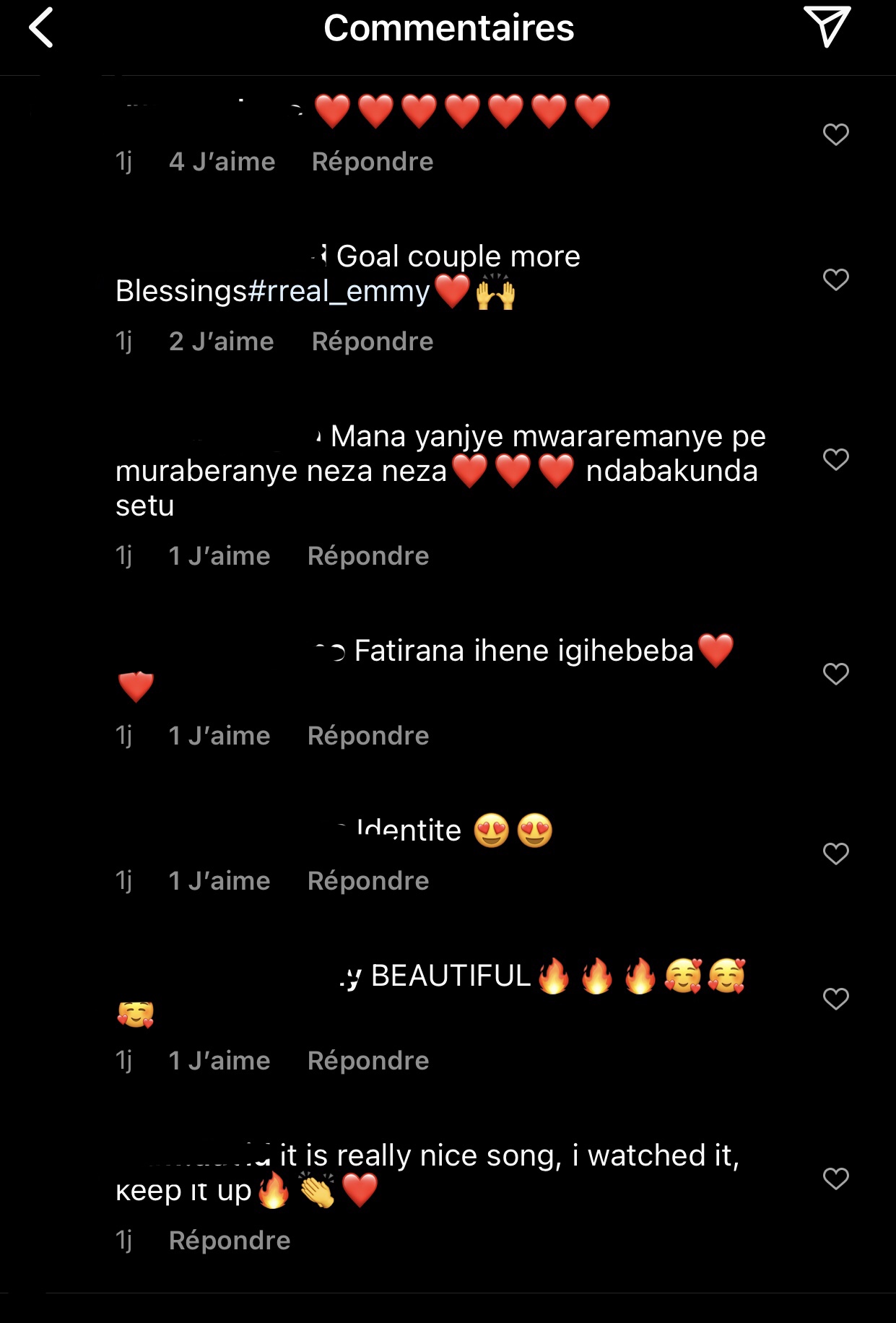Open '2 J'aime' under the Blessings comment
Screen dimensions: 896x1323
(x=221, y=342)
